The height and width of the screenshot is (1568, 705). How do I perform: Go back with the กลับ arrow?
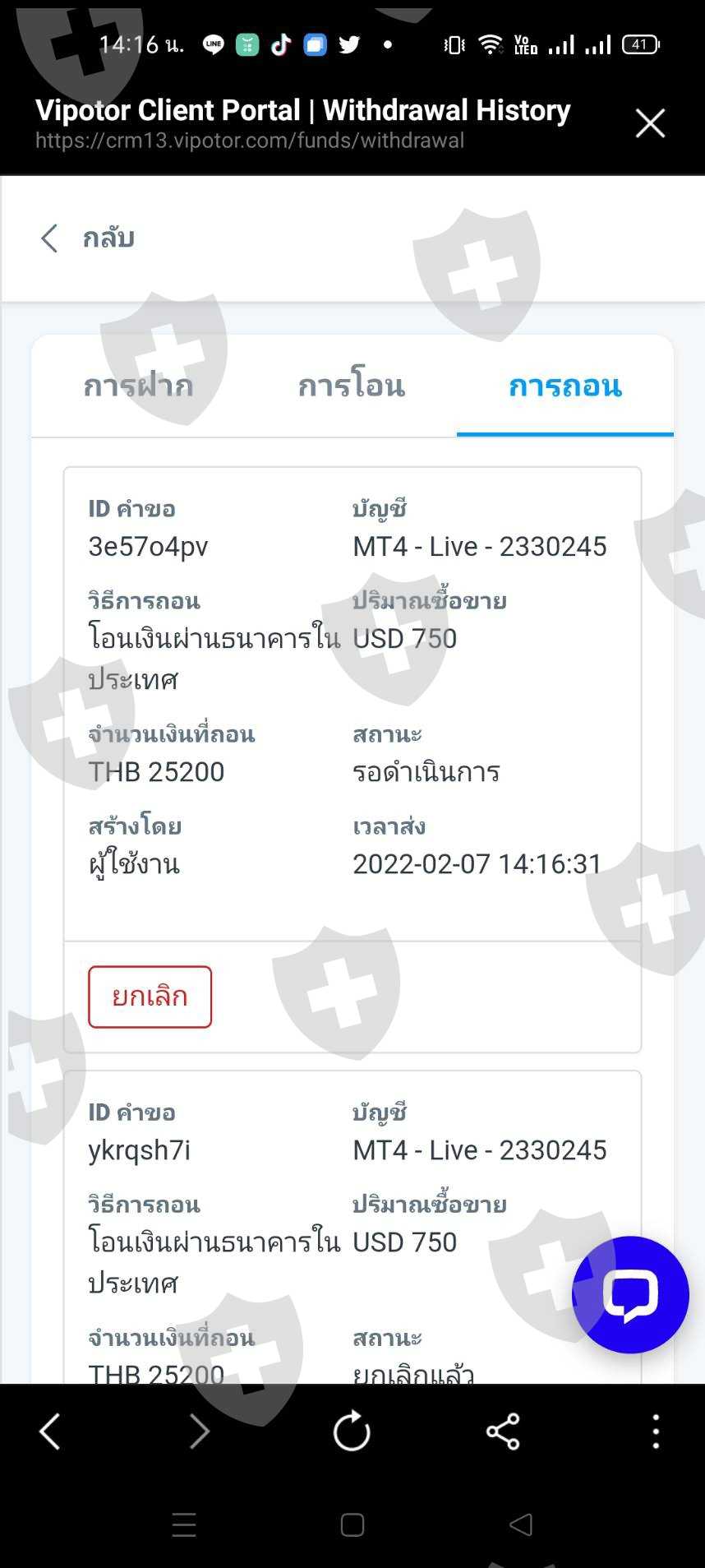(x=87, y=238)
